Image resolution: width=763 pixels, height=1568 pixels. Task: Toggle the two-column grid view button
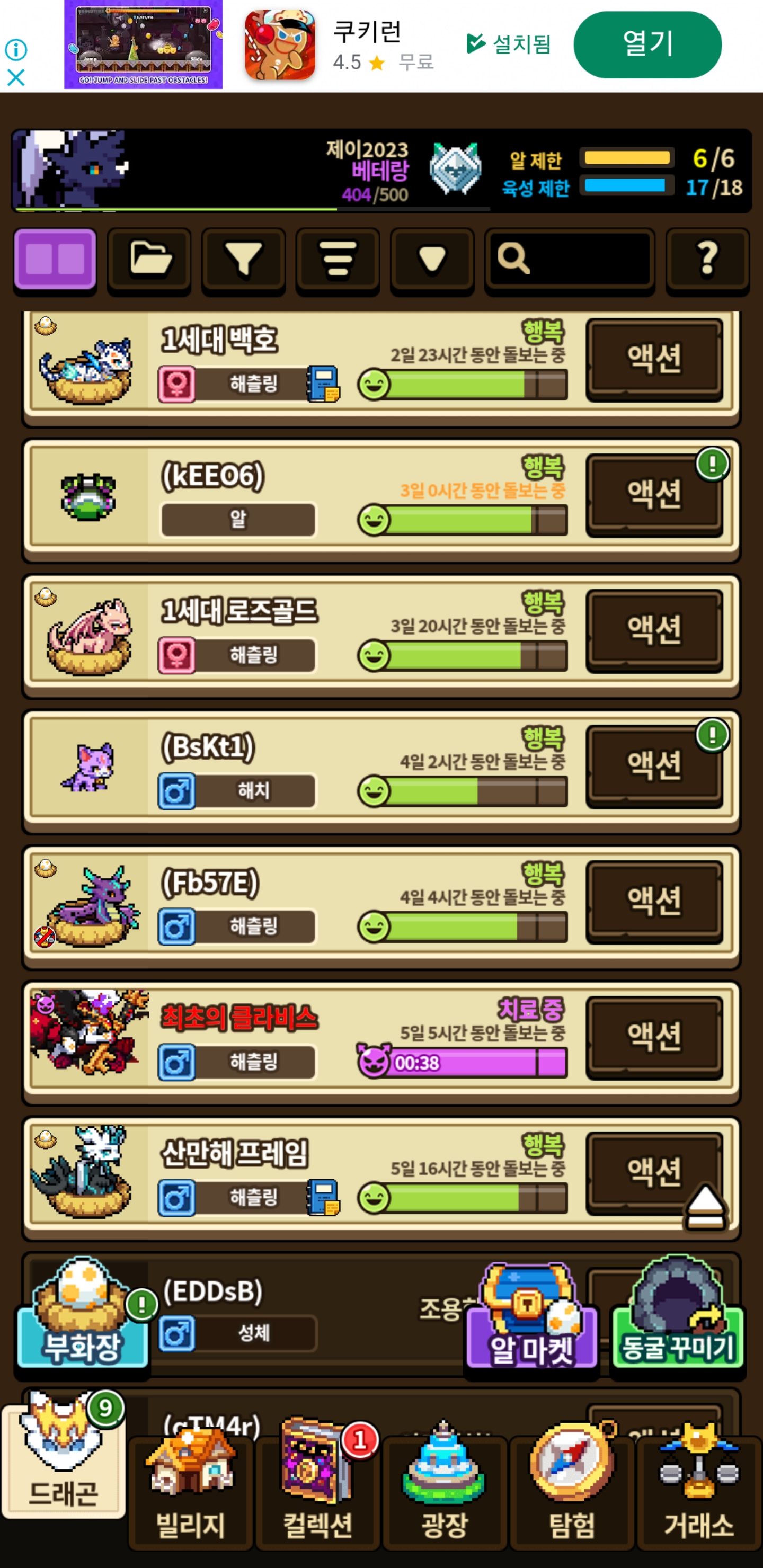click(55, 260)
